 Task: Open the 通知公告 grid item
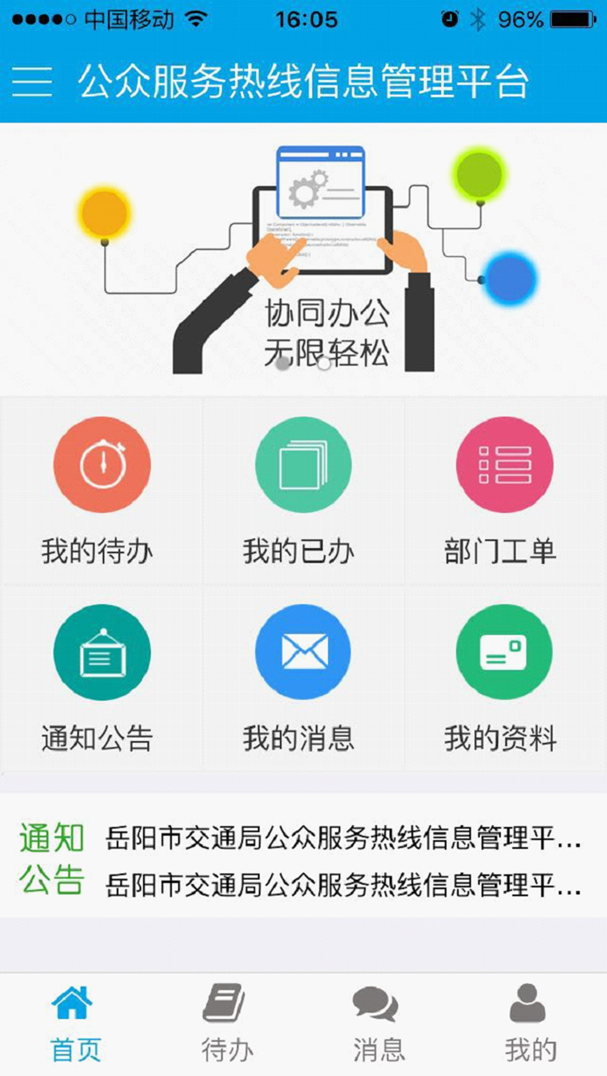(x=101, y=680)
